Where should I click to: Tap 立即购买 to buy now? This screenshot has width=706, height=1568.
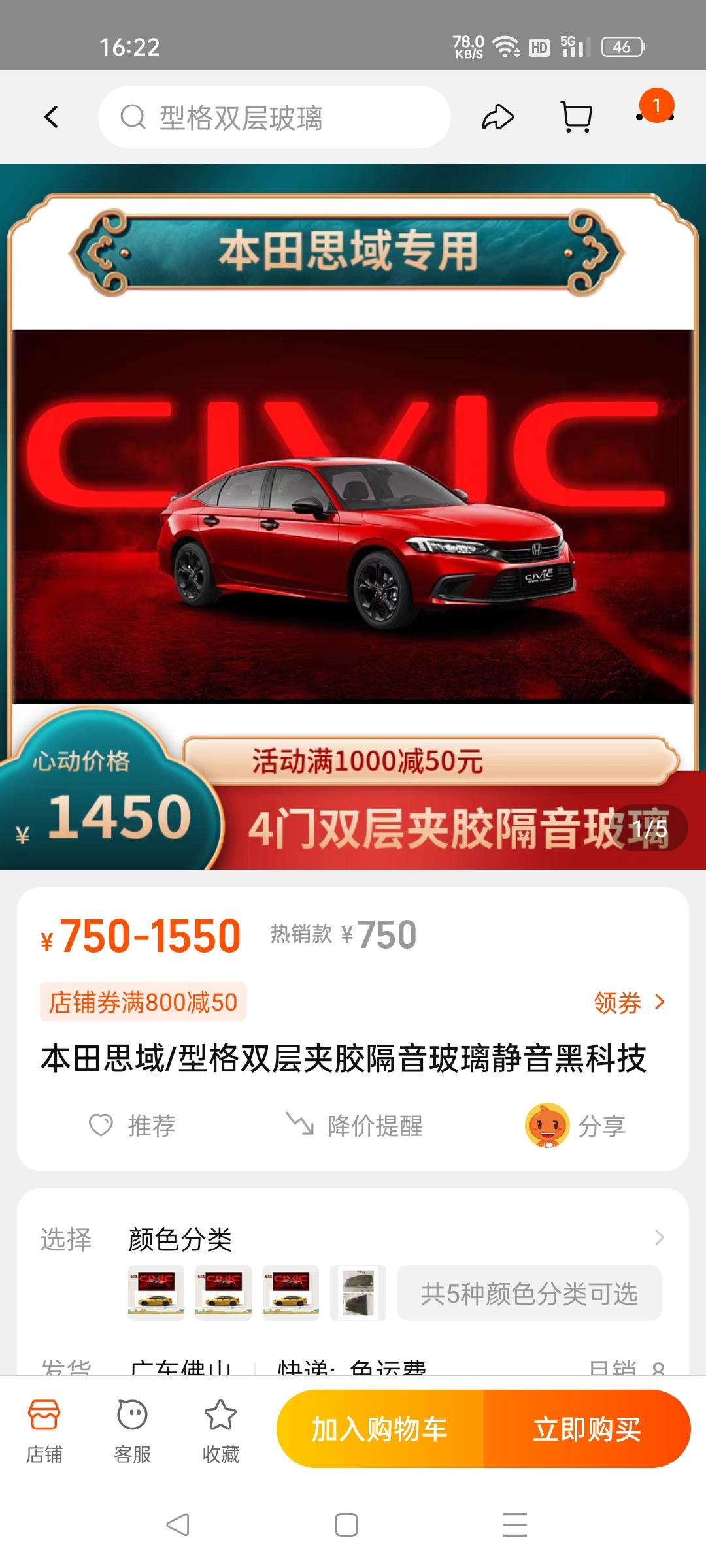tap(586, 1429)
